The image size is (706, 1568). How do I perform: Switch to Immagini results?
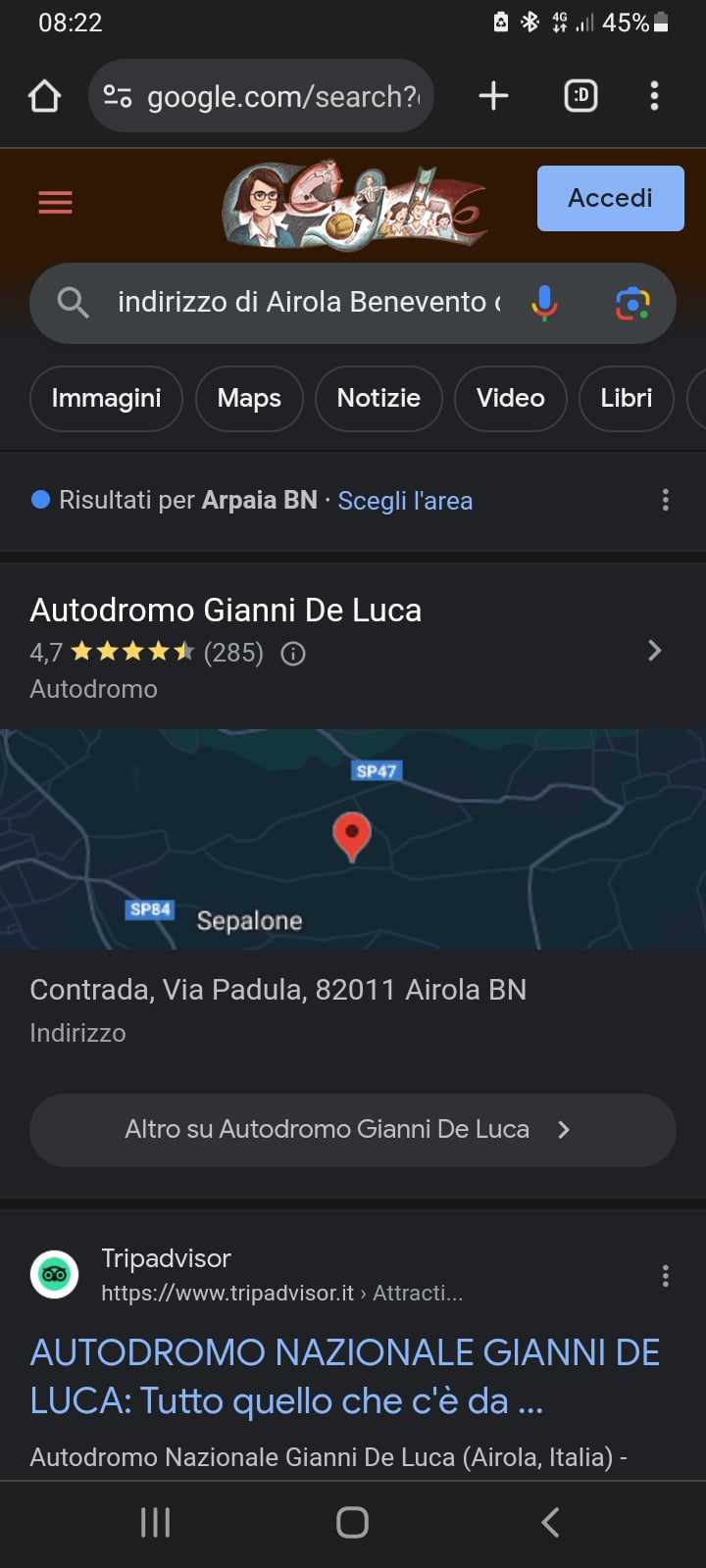[x=106, y=399]
